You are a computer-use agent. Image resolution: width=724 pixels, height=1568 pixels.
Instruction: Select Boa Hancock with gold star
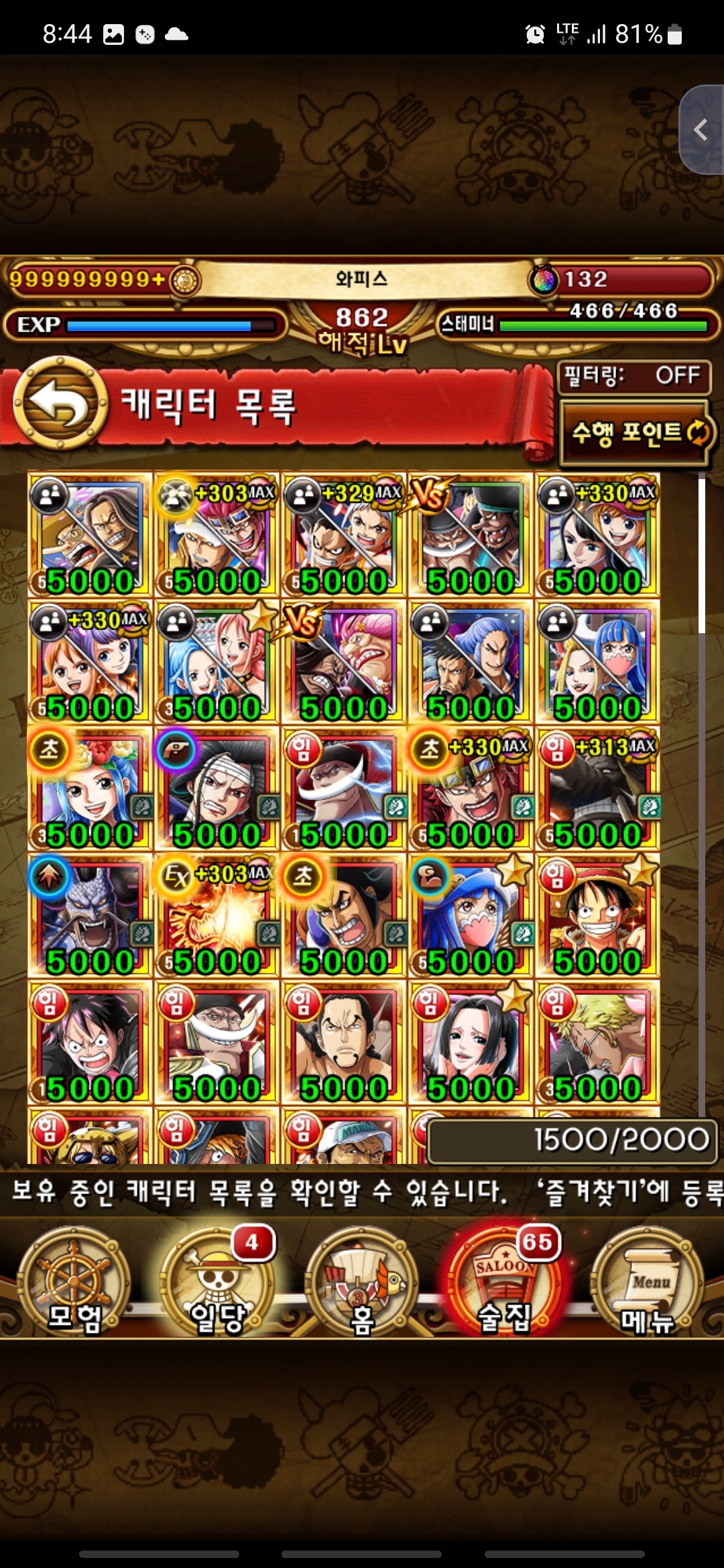[471, 1042]
